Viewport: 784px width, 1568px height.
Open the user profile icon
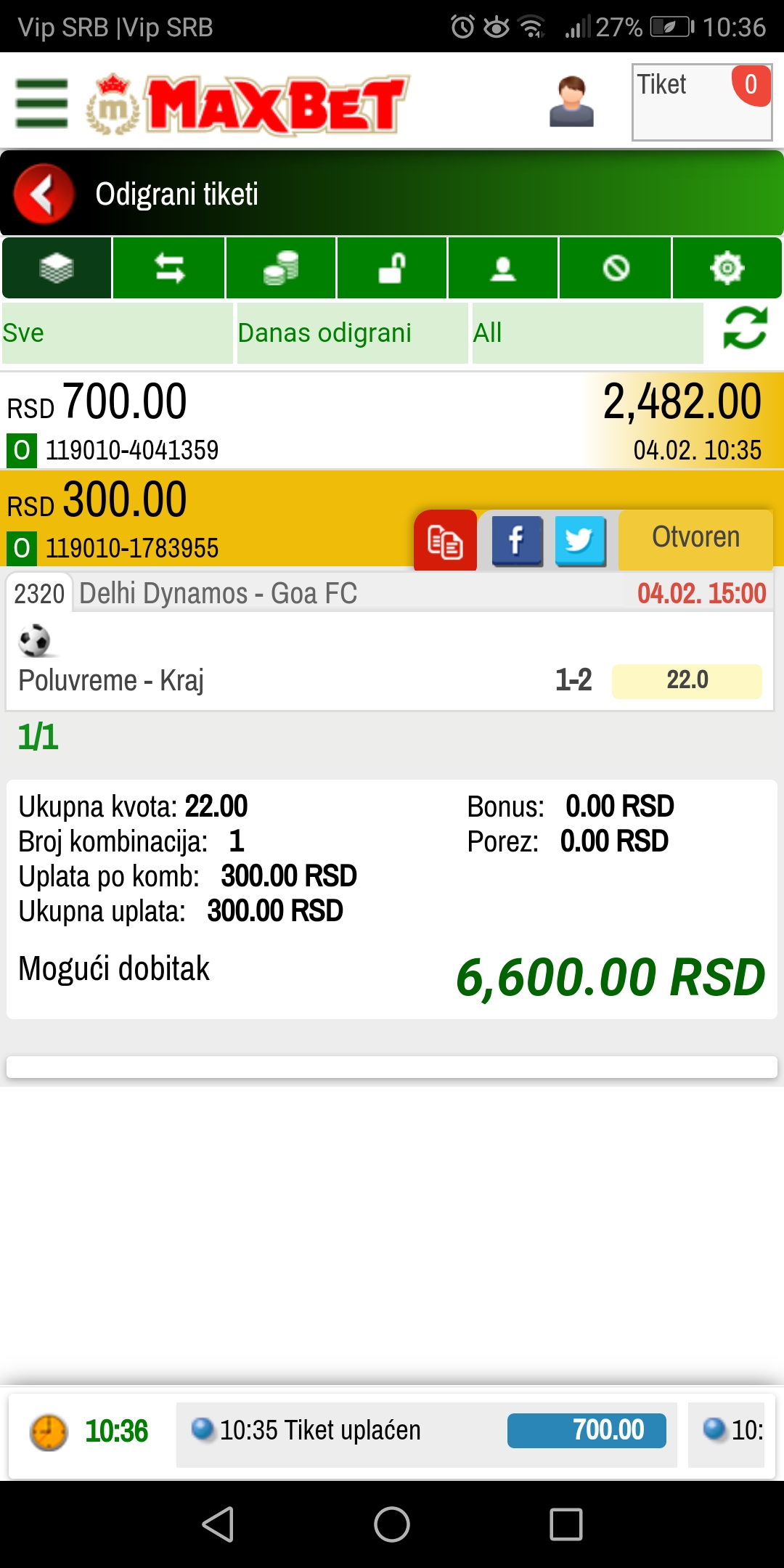571,102
